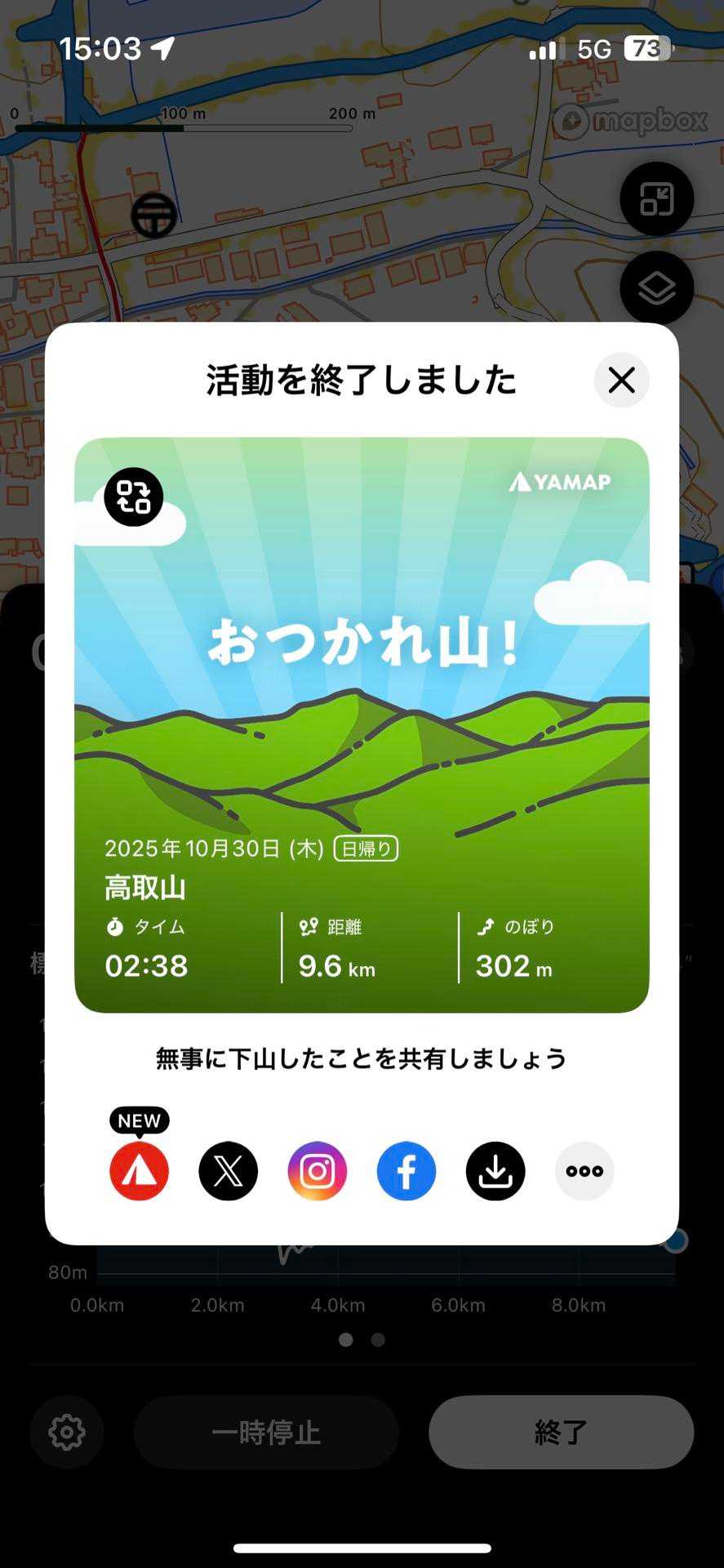Tap the map resize button
The width and height of the screenshot is (724, 1568).
pyautogui.click(x=656, y=199)
